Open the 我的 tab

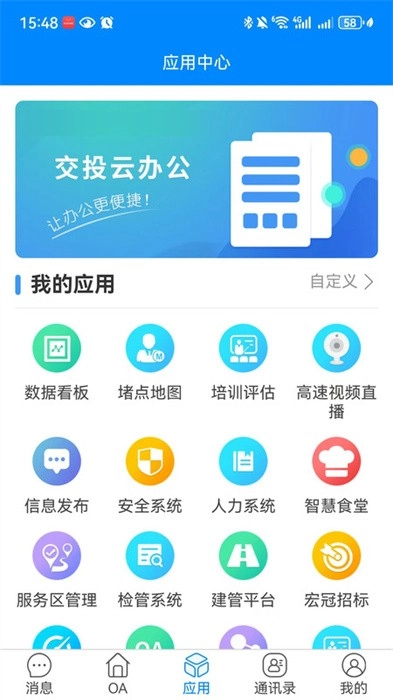tap(354, 674)
